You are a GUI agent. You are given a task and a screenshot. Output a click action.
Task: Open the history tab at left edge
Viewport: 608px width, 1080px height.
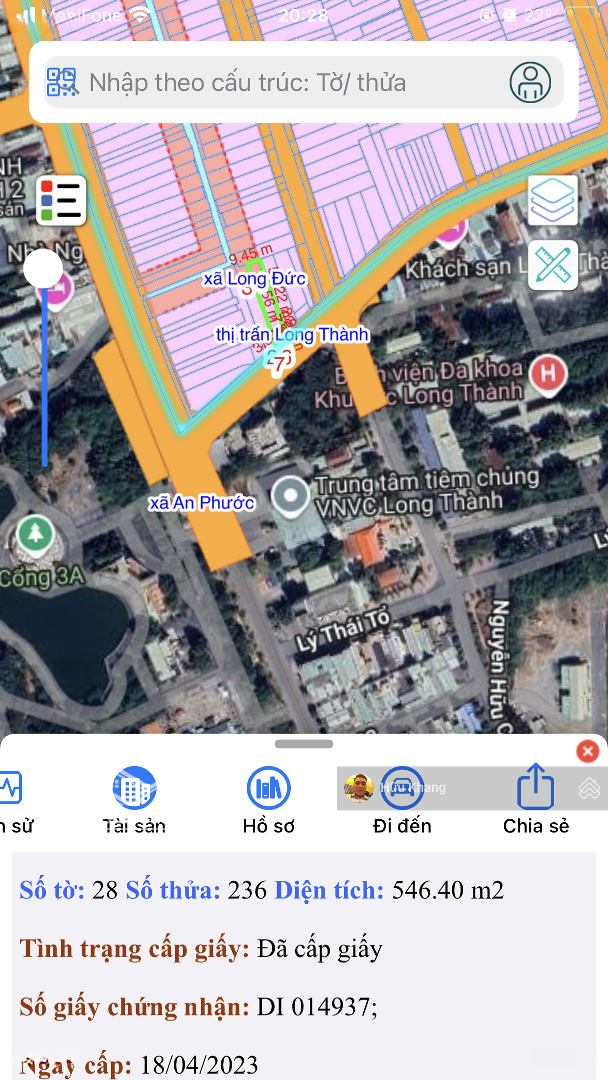tap(12, 801)
